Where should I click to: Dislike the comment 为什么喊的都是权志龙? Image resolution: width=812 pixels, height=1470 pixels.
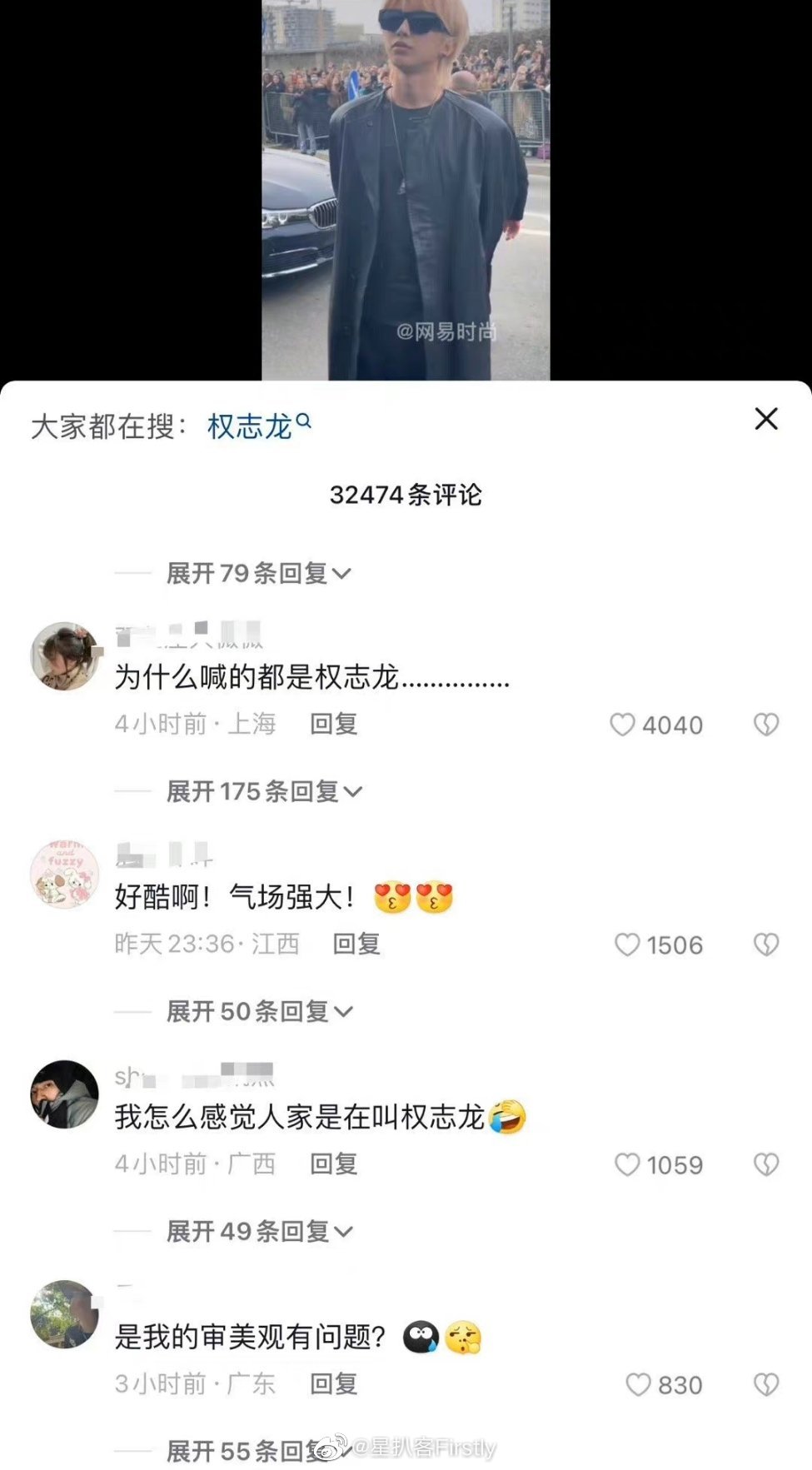pyautogui.click(x=765, y=725)
